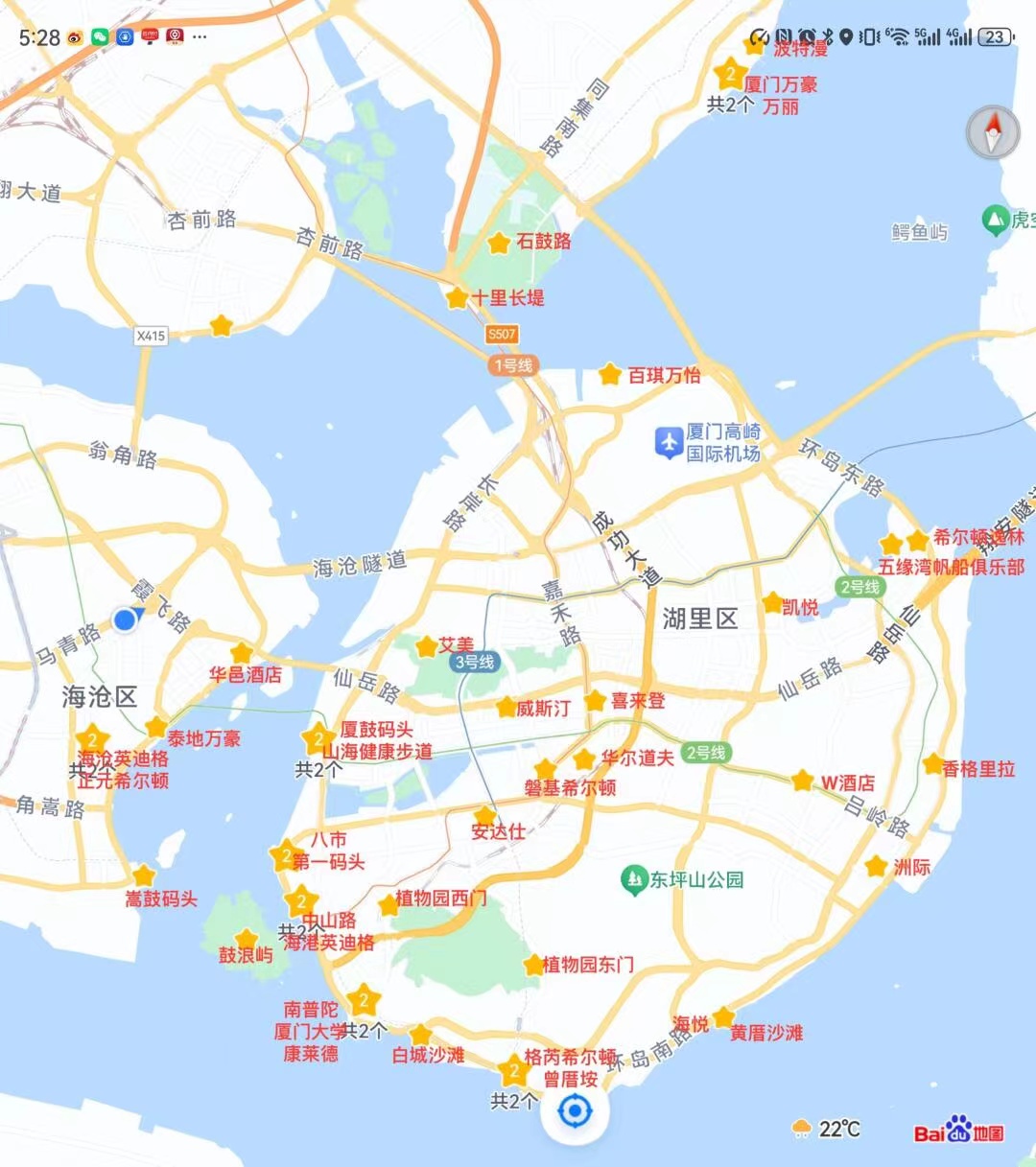Open the 石鼓路 favorite star marker
The height and width of the screenshot is (1167, 1036).
coord(499,244)
